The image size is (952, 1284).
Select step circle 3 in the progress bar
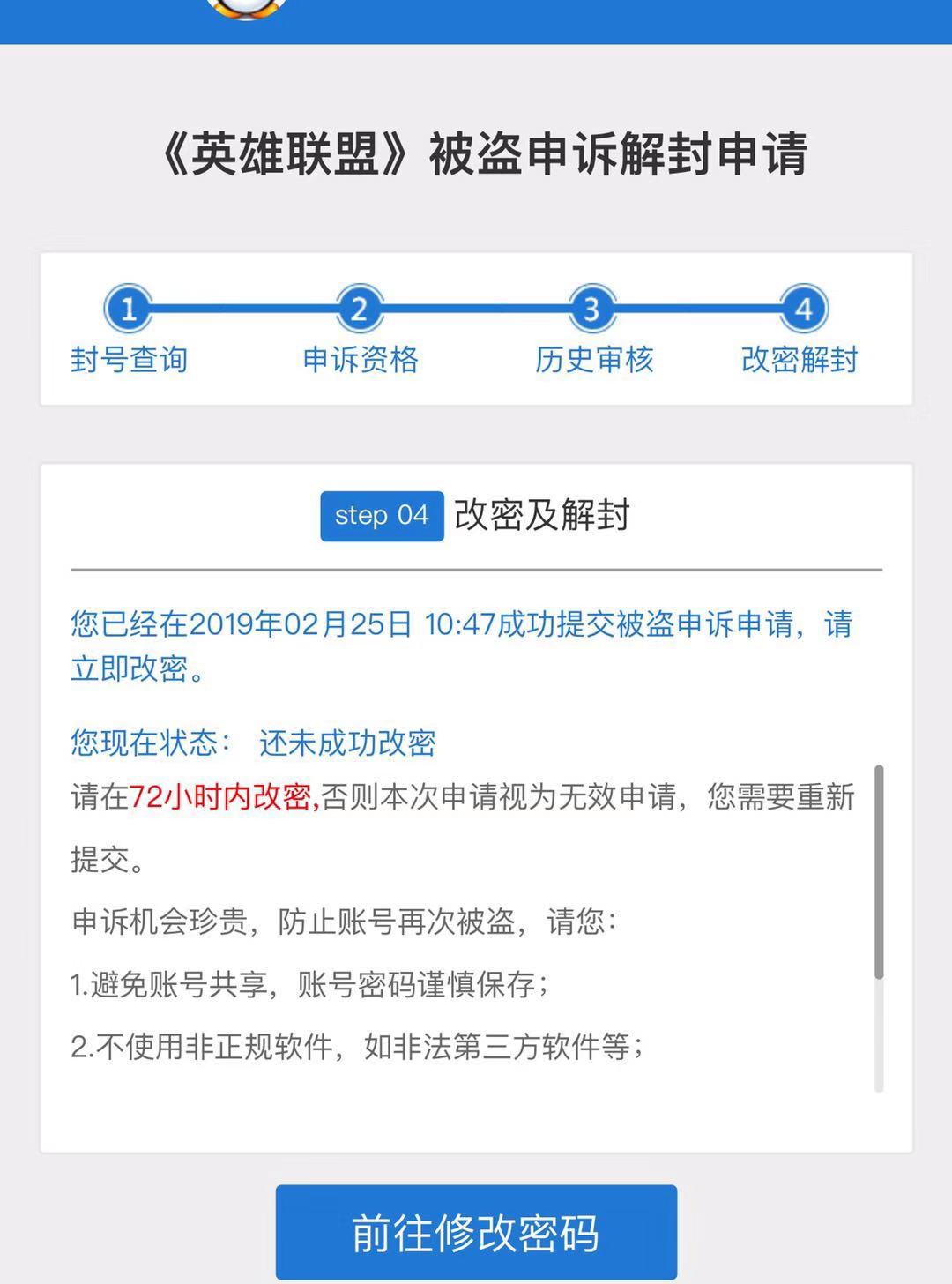[591, 310]
